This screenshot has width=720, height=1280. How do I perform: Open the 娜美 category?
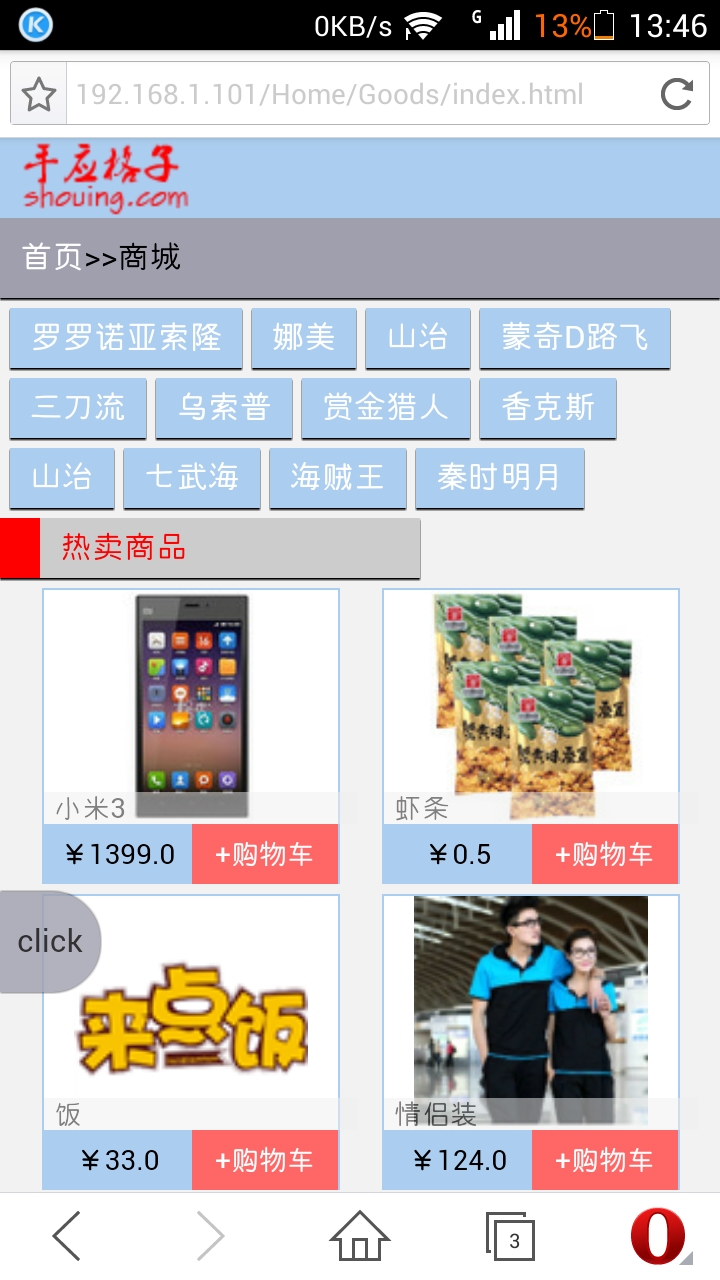[x=304, y=338]
